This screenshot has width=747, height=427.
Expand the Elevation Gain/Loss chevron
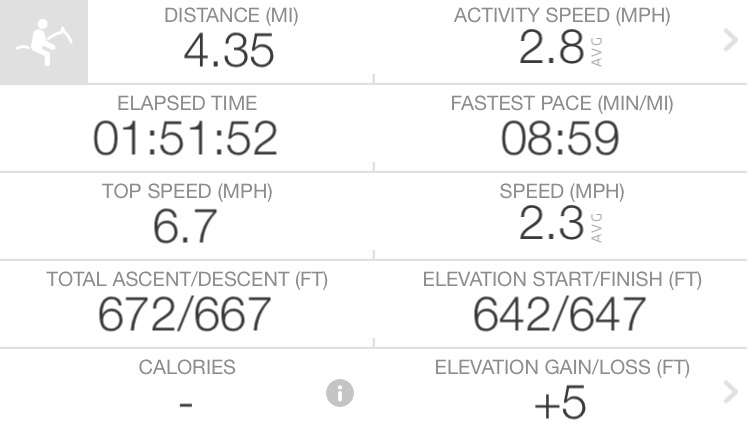pyautogui.click(x=729, y=393)
